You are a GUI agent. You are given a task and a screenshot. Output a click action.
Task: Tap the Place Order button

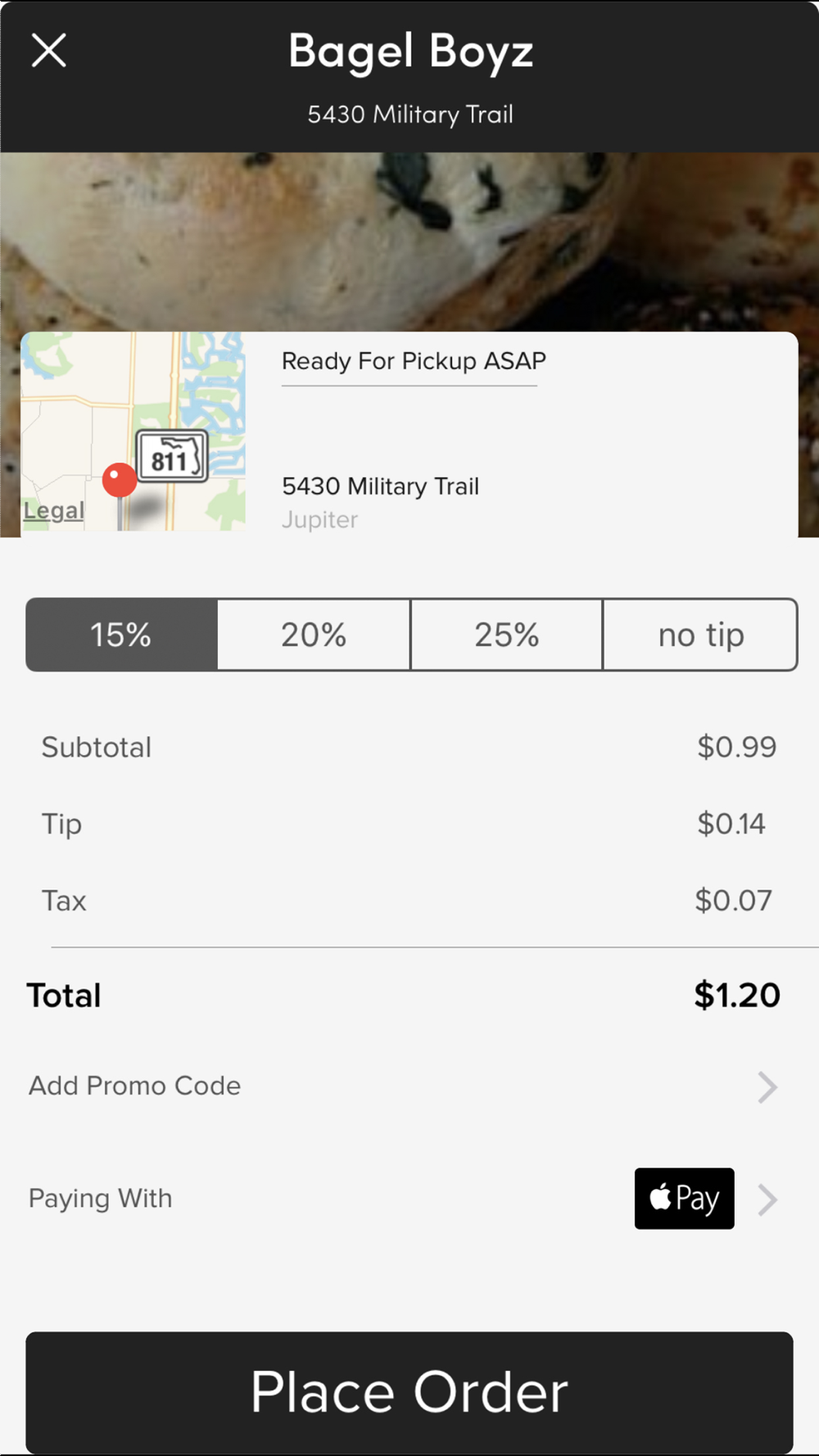409,1392
